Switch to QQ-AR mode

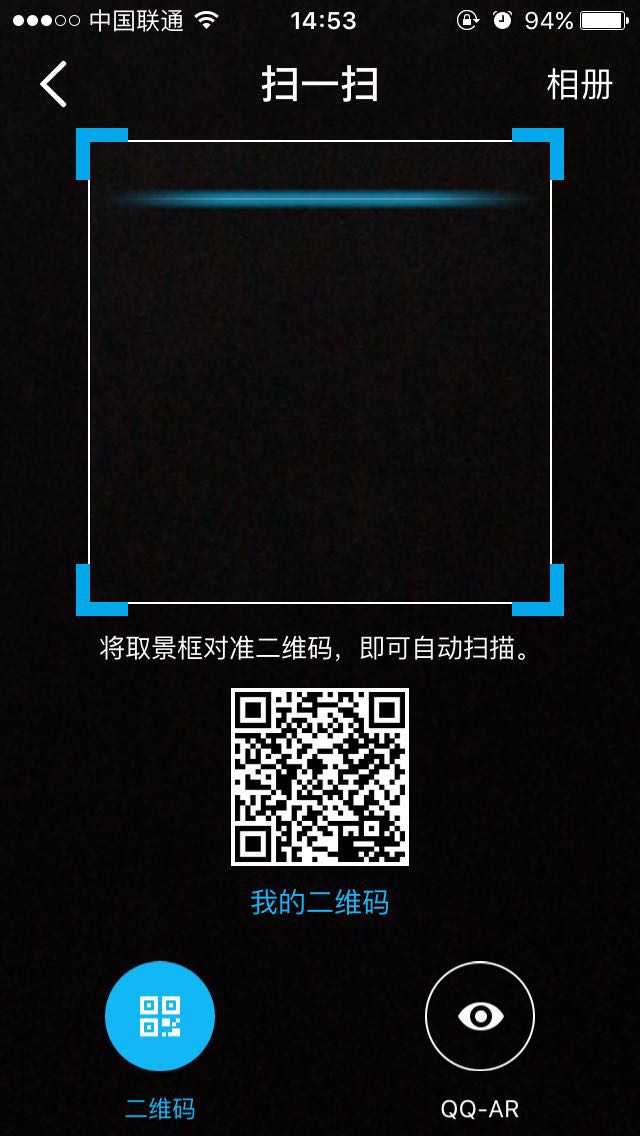[x=480, y=1016]
